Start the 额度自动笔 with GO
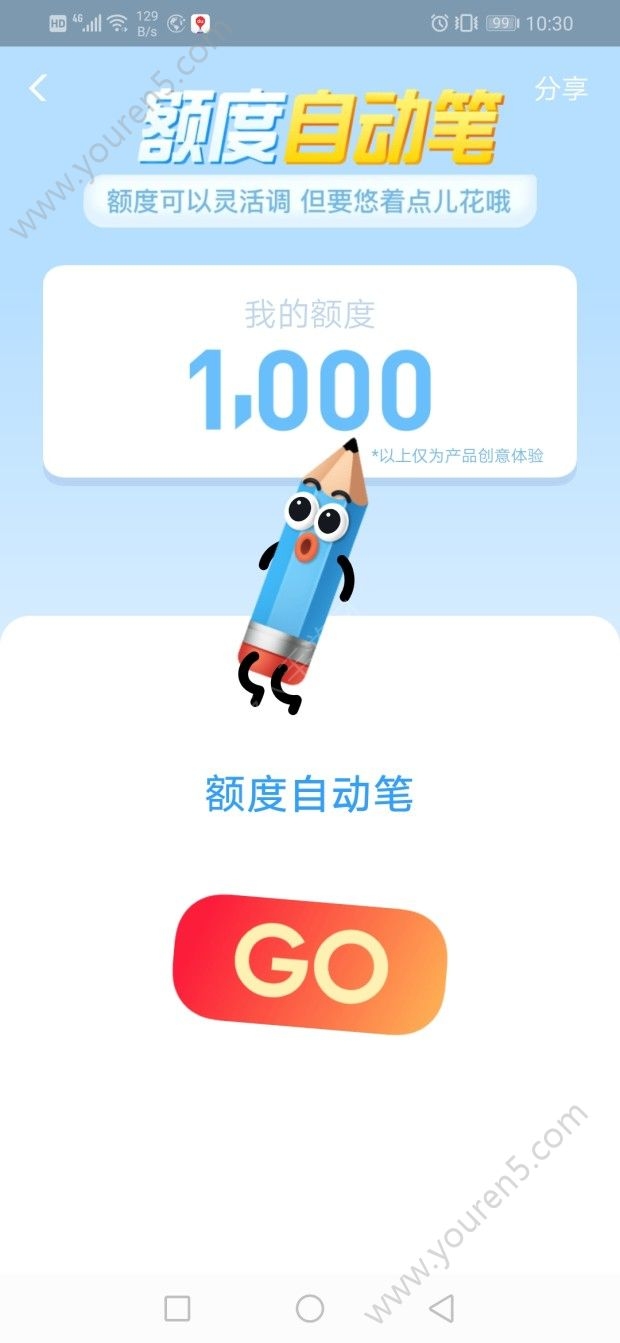620x1343 pixels. (310, 964)
